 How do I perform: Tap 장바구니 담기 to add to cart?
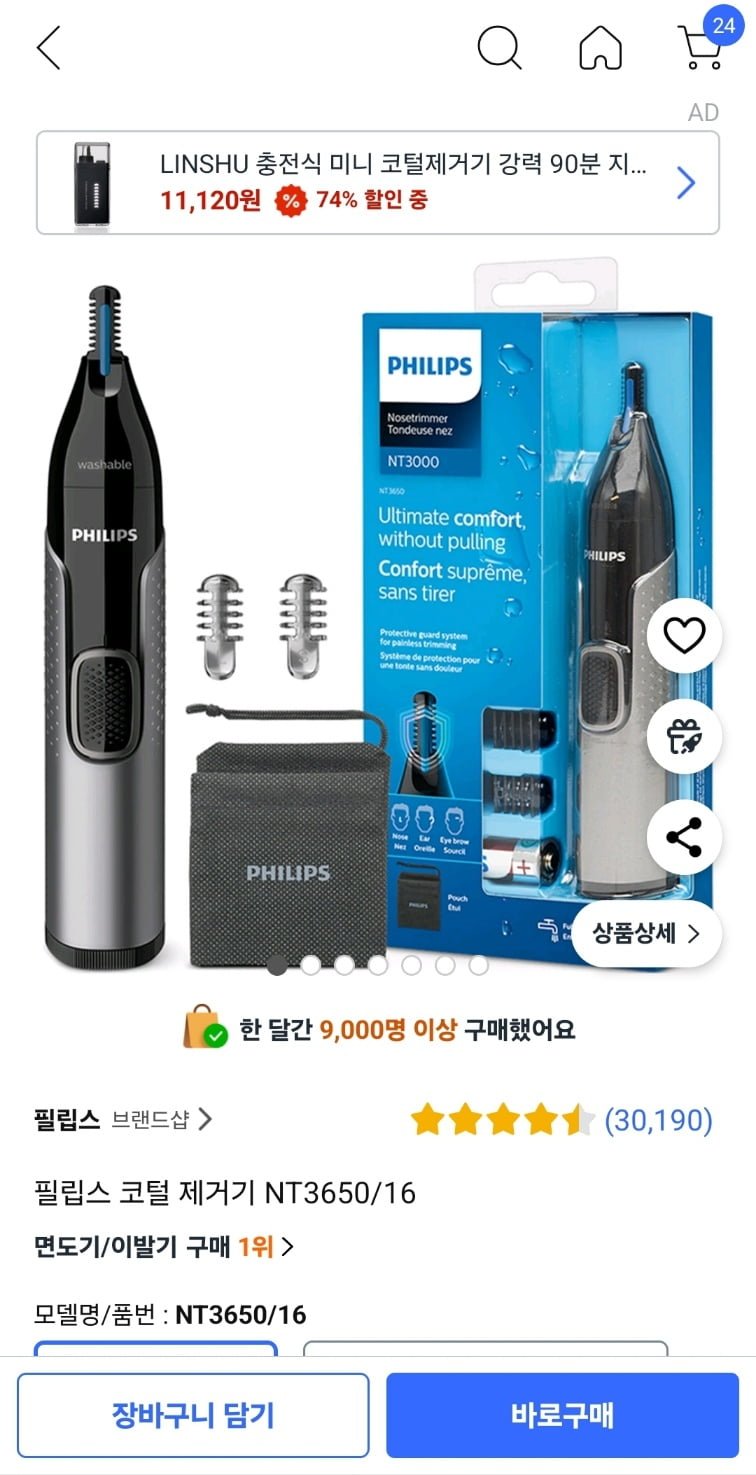coord(193,1415)
